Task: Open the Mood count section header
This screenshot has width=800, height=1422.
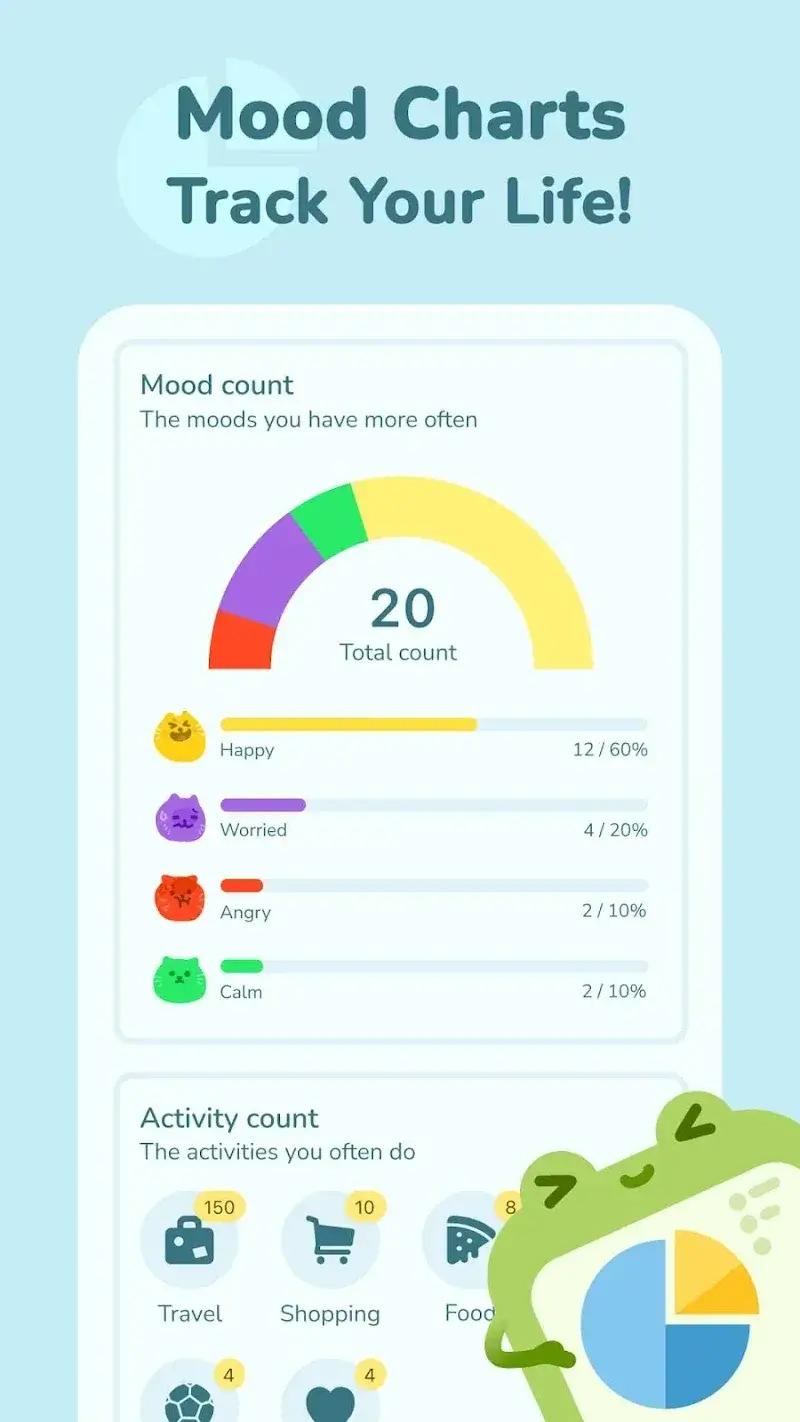Action: (x=216, y=385)
